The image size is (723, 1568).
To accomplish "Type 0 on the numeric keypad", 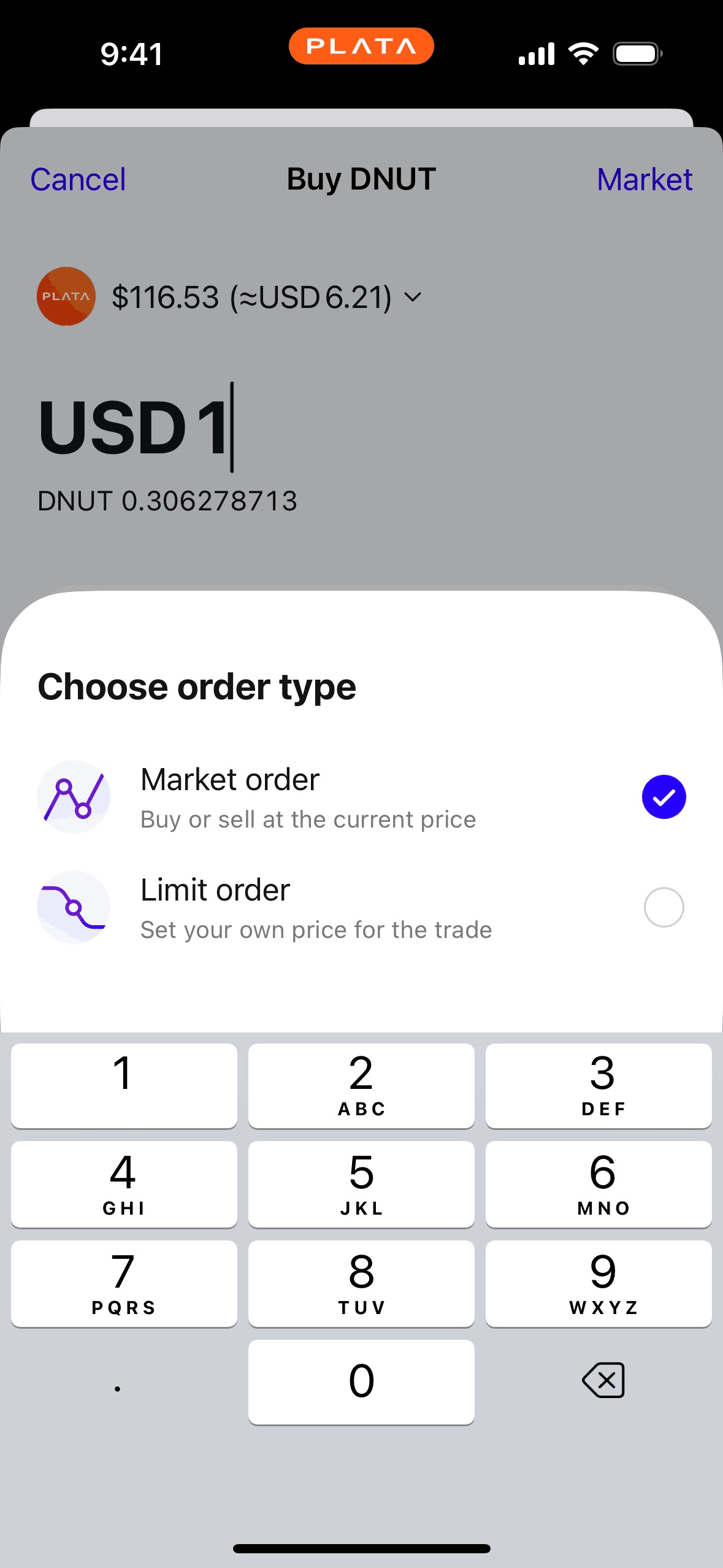I will tap(361, 1382).
